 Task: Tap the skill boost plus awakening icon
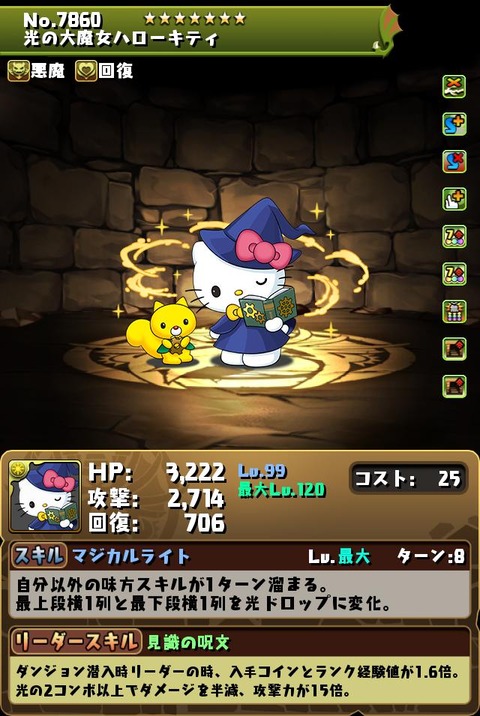(x=454, y=124)
